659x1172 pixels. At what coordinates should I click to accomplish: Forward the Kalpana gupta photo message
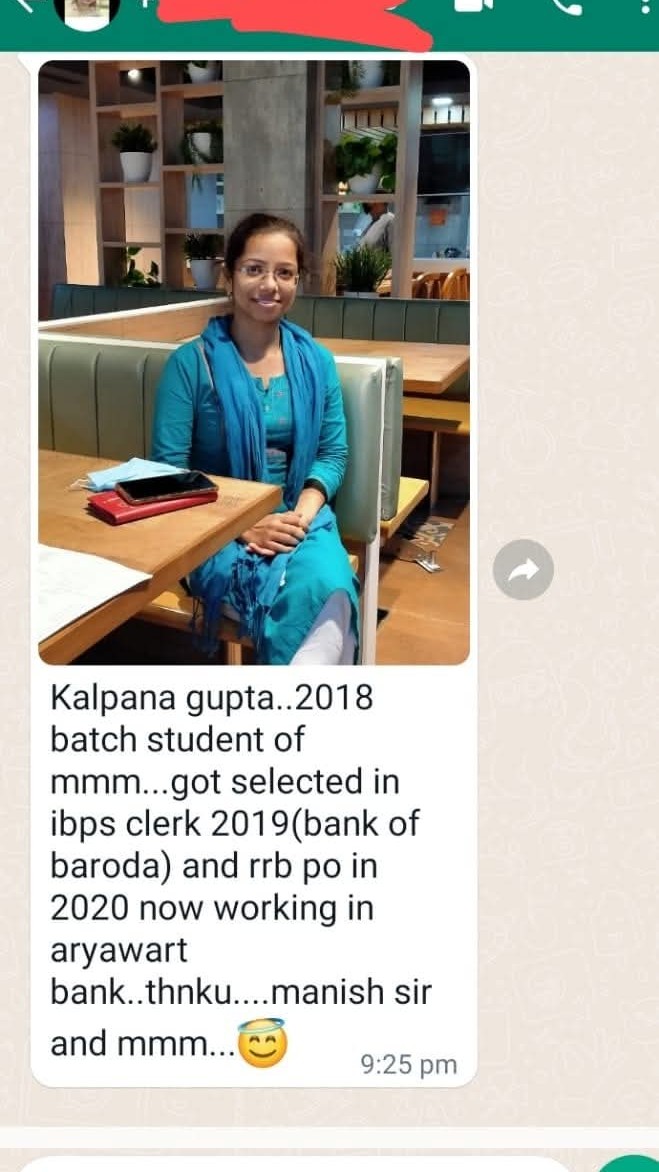coord(523,570)
